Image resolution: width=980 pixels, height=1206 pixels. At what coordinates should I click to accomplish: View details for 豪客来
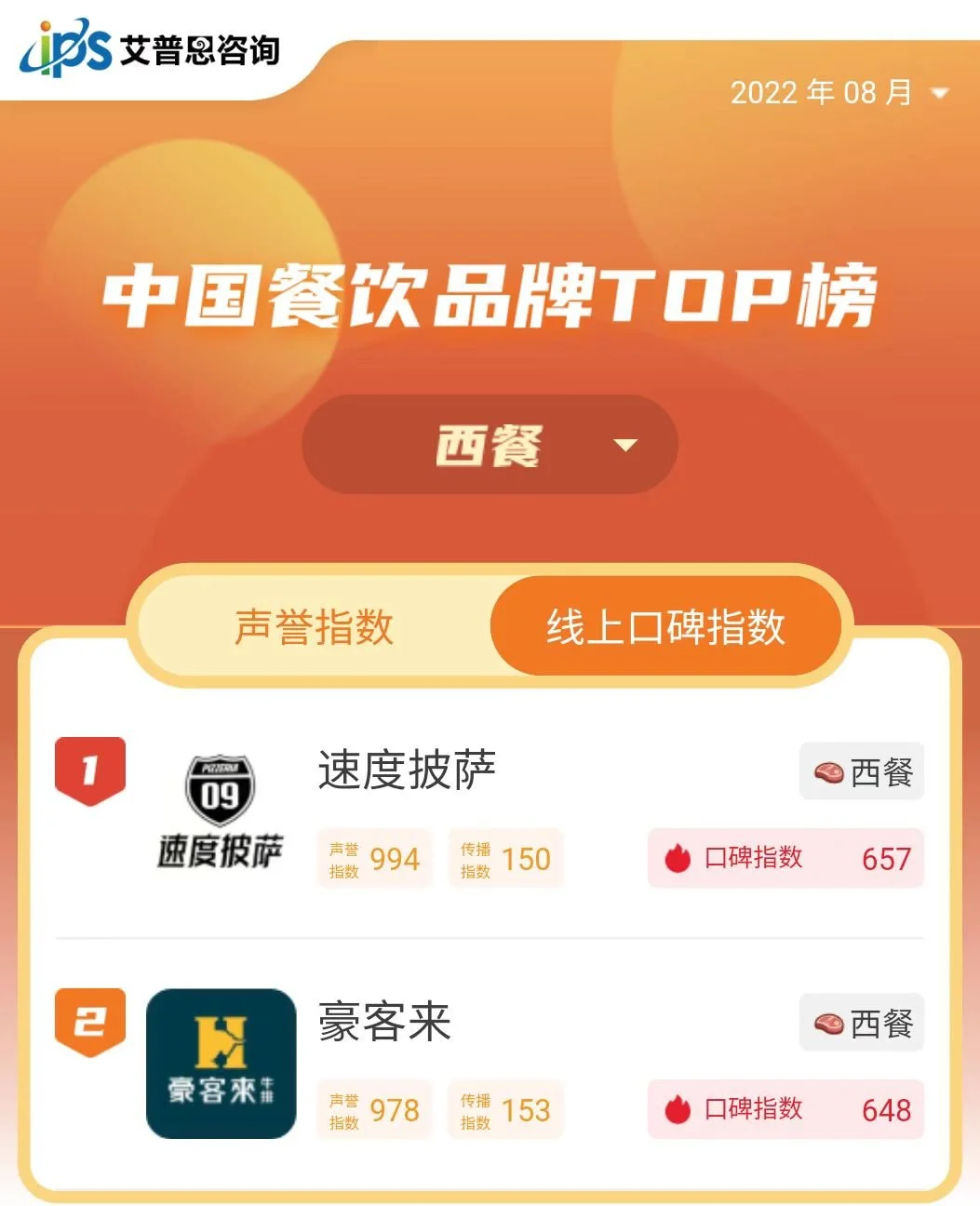click(x=384, y=1022)
